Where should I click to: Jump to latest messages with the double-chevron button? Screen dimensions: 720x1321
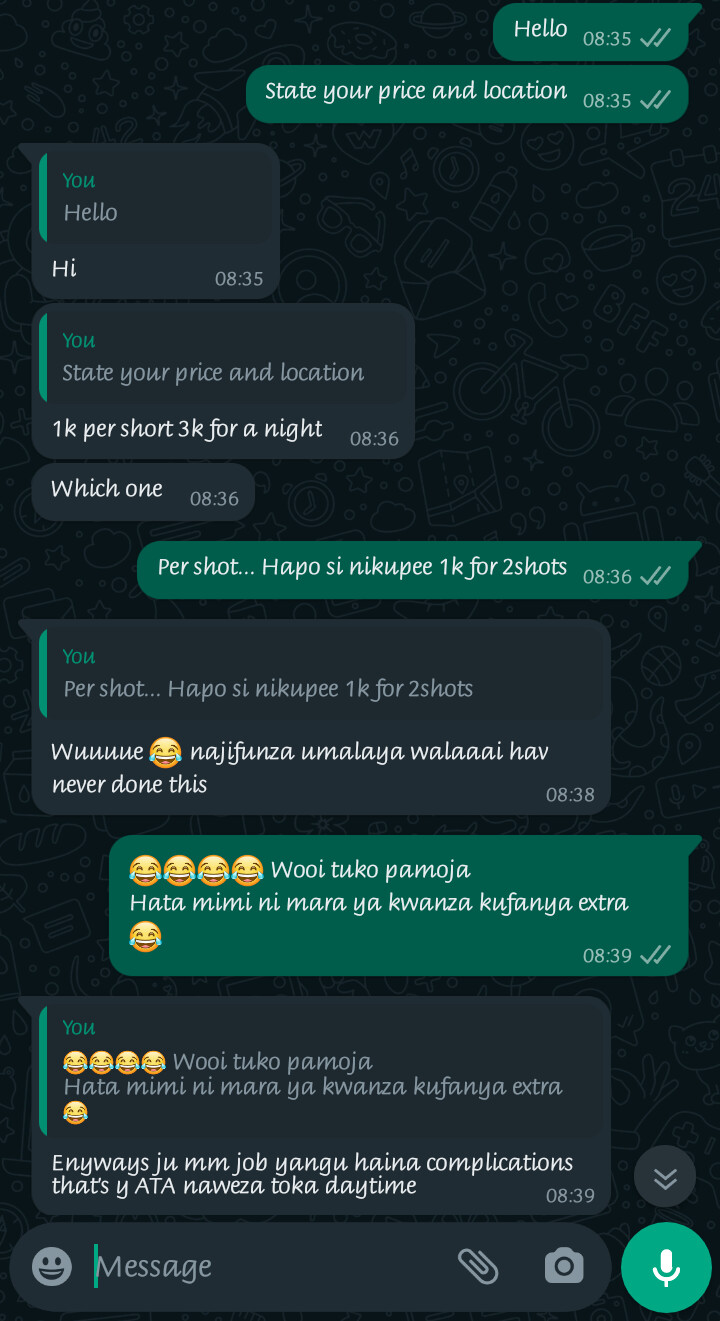tap(665, 1178)
